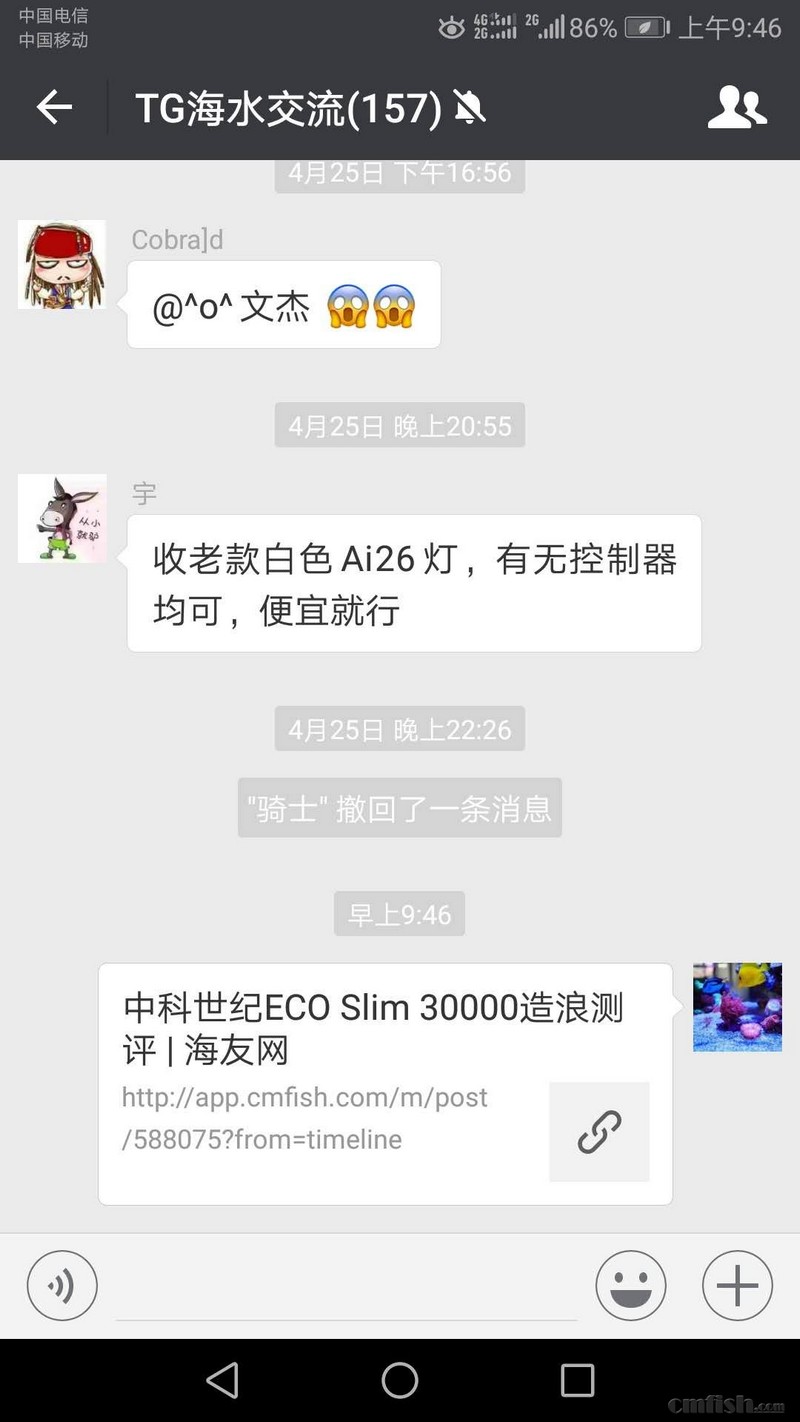Open the 中科世纪ECO Slim 30000 link card
The image size is (800, 1422).
[x=385, y=1084]
